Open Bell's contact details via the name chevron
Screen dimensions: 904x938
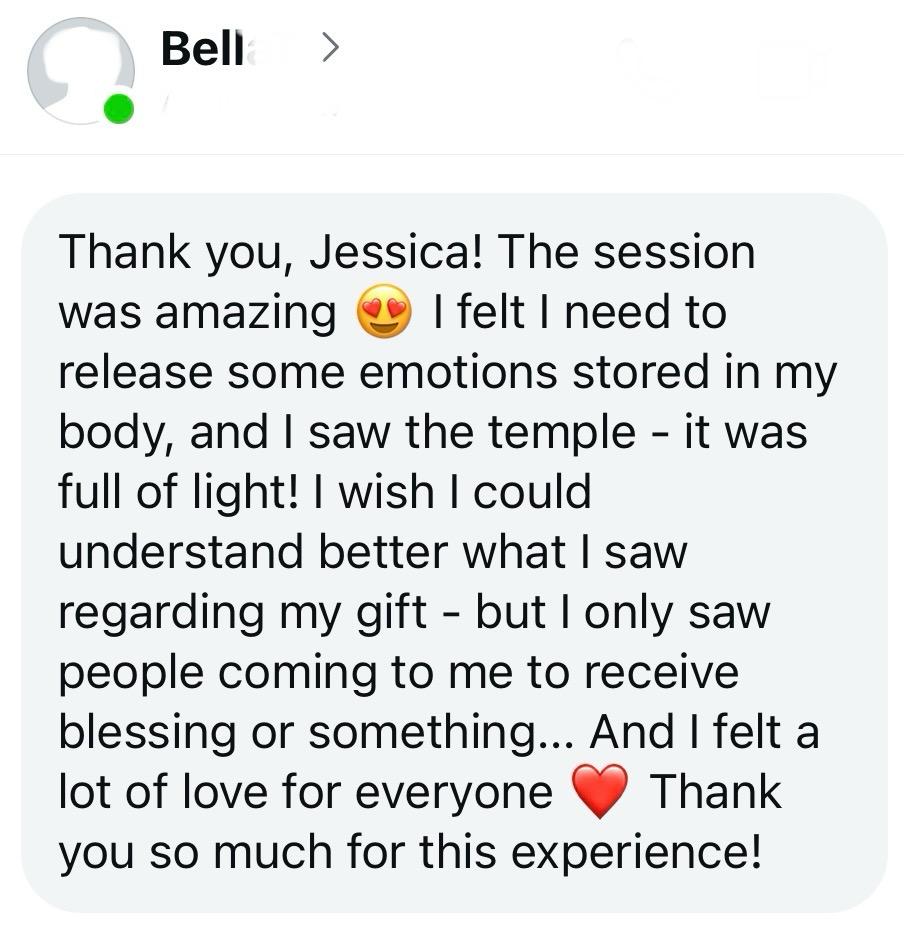(x=331, y=47)
